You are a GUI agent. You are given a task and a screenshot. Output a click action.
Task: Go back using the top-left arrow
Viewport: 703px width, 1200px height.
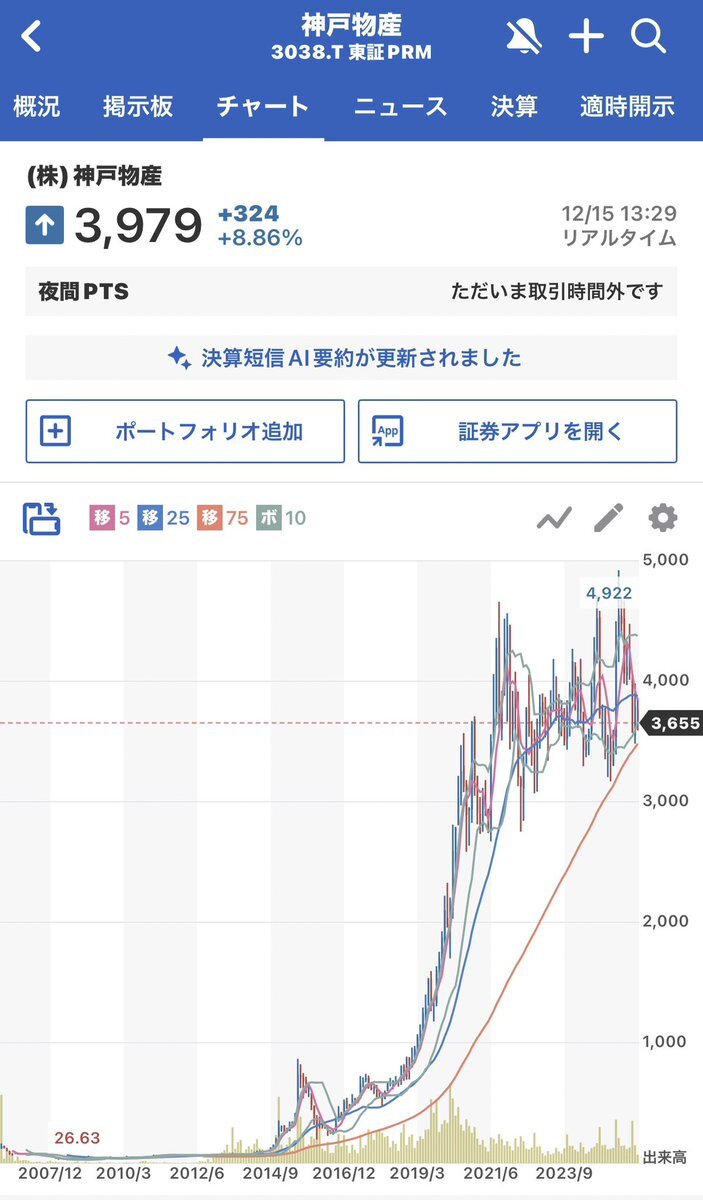(x=32, y=36)
